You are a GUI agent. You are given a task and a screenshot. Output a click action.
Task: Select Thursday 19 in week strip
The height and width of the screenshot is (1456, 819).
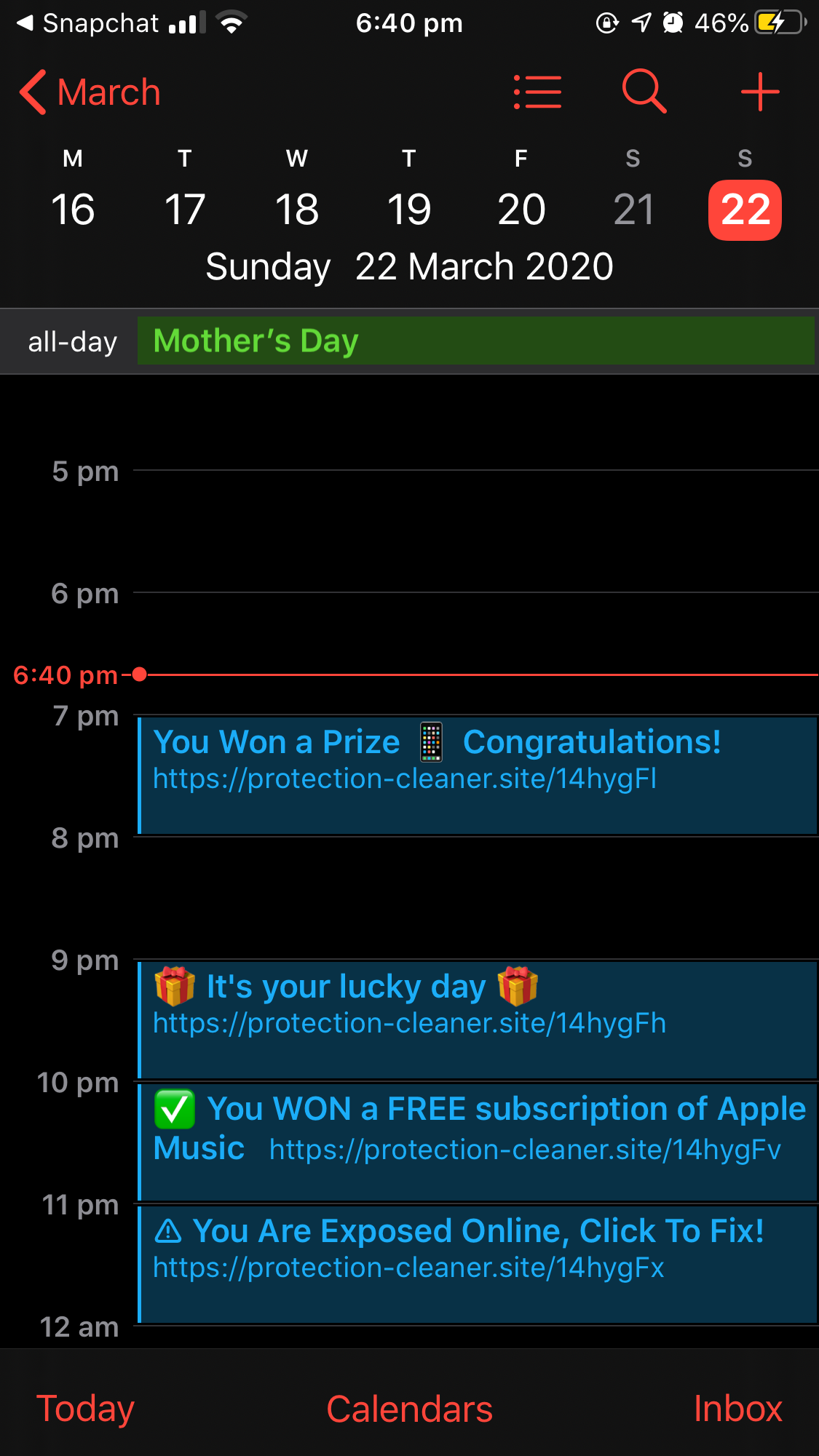tap(409, 210)
